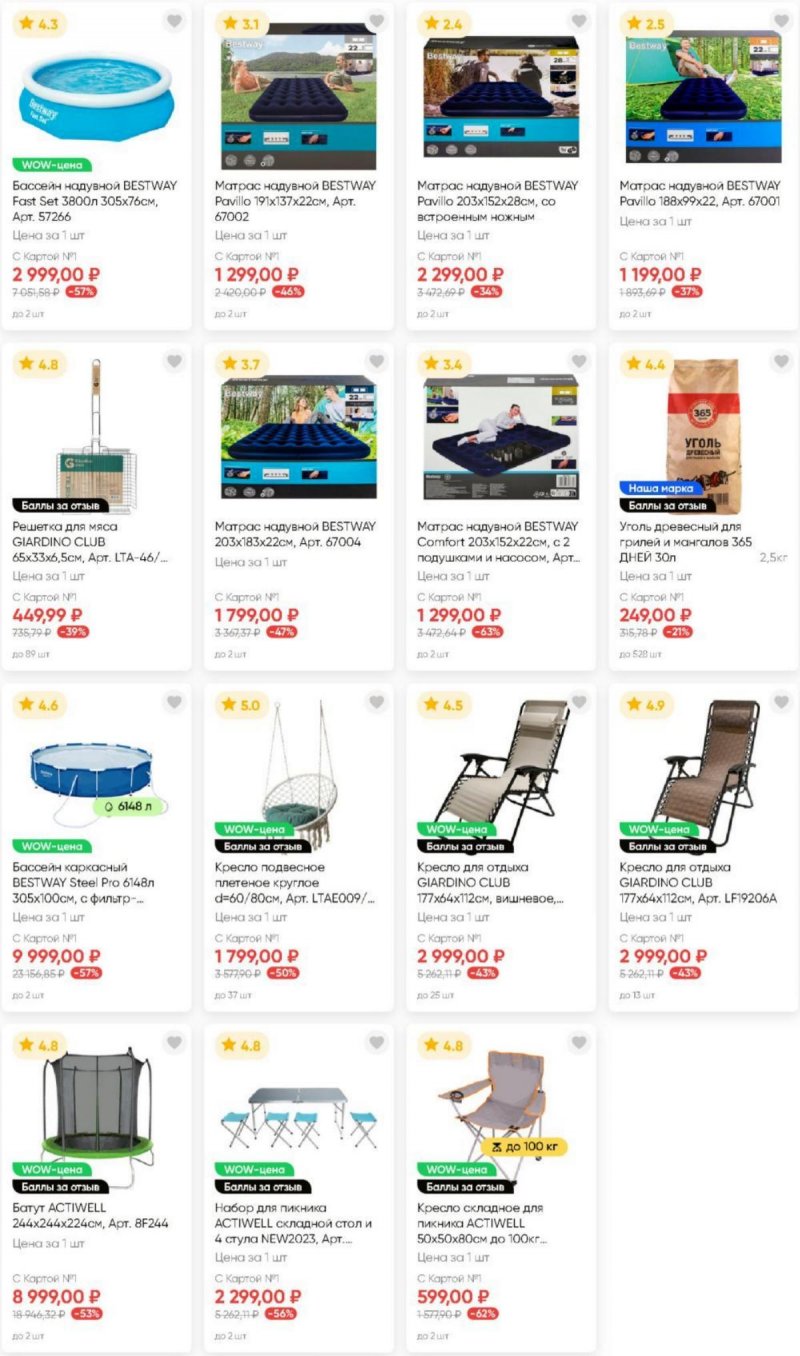Add Fast Set 3800л pool to favorites

point(174,21)
